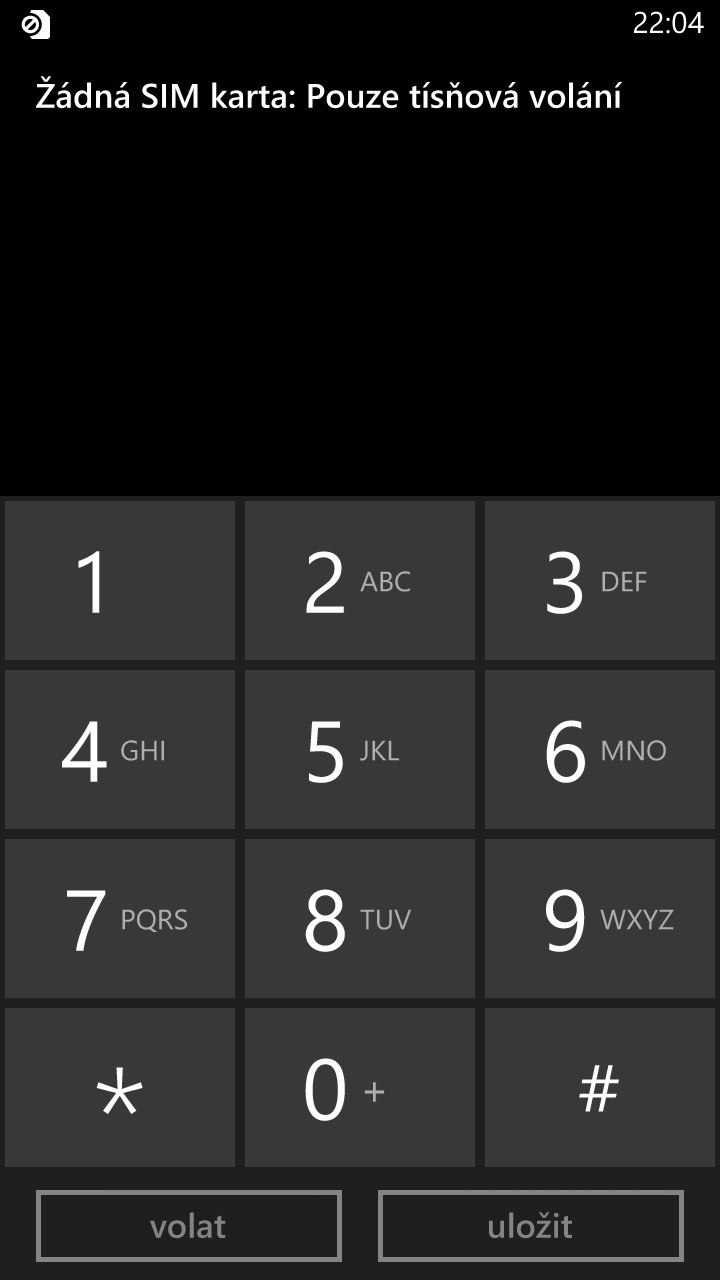
Task: Tap the hash key
Action: (x=600, y=1087)
